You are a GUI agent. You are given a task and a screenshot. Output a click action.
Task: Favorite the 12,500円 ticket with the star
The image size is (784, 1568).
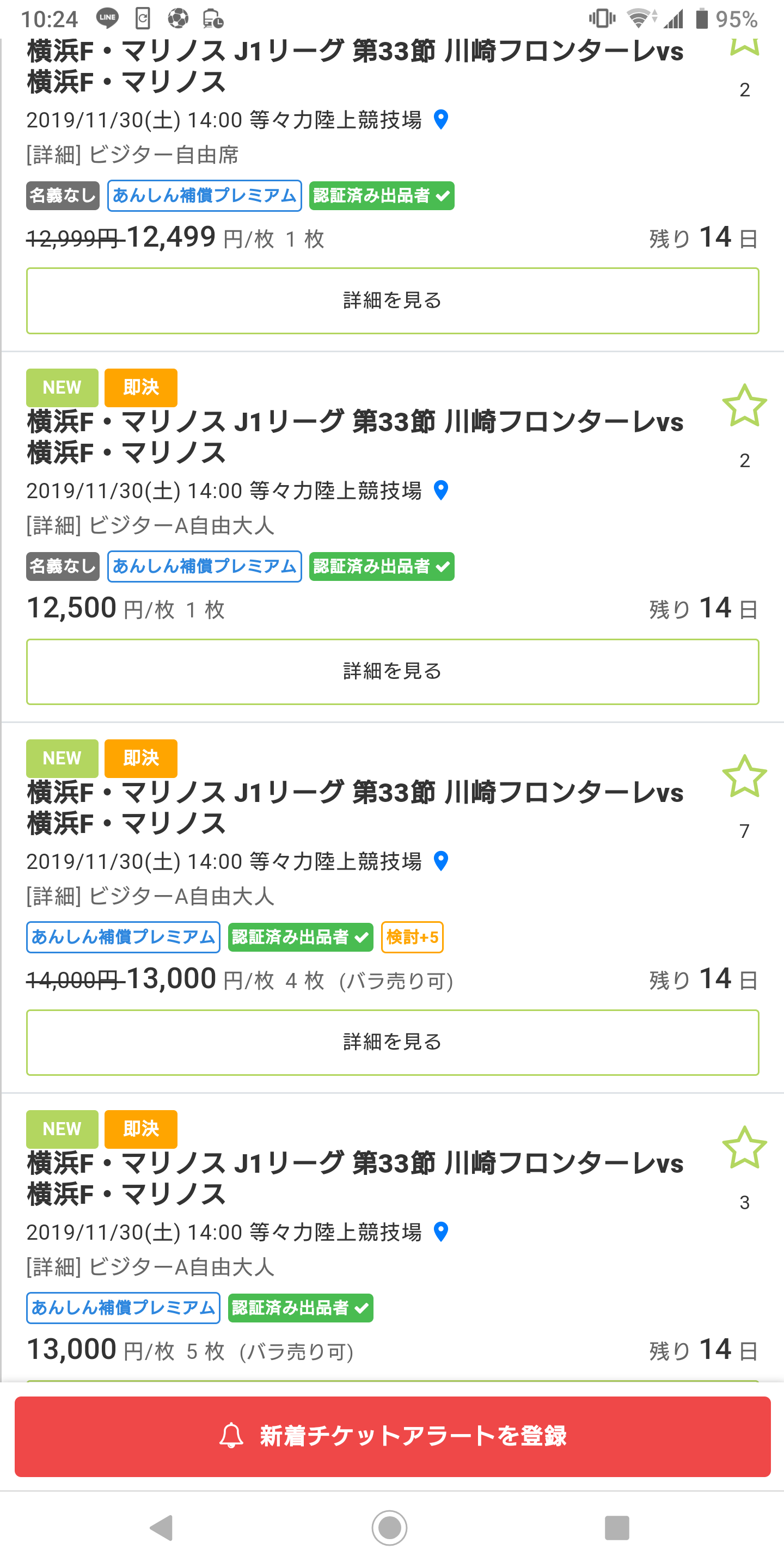pyautogui.click(x=744, y=406)
